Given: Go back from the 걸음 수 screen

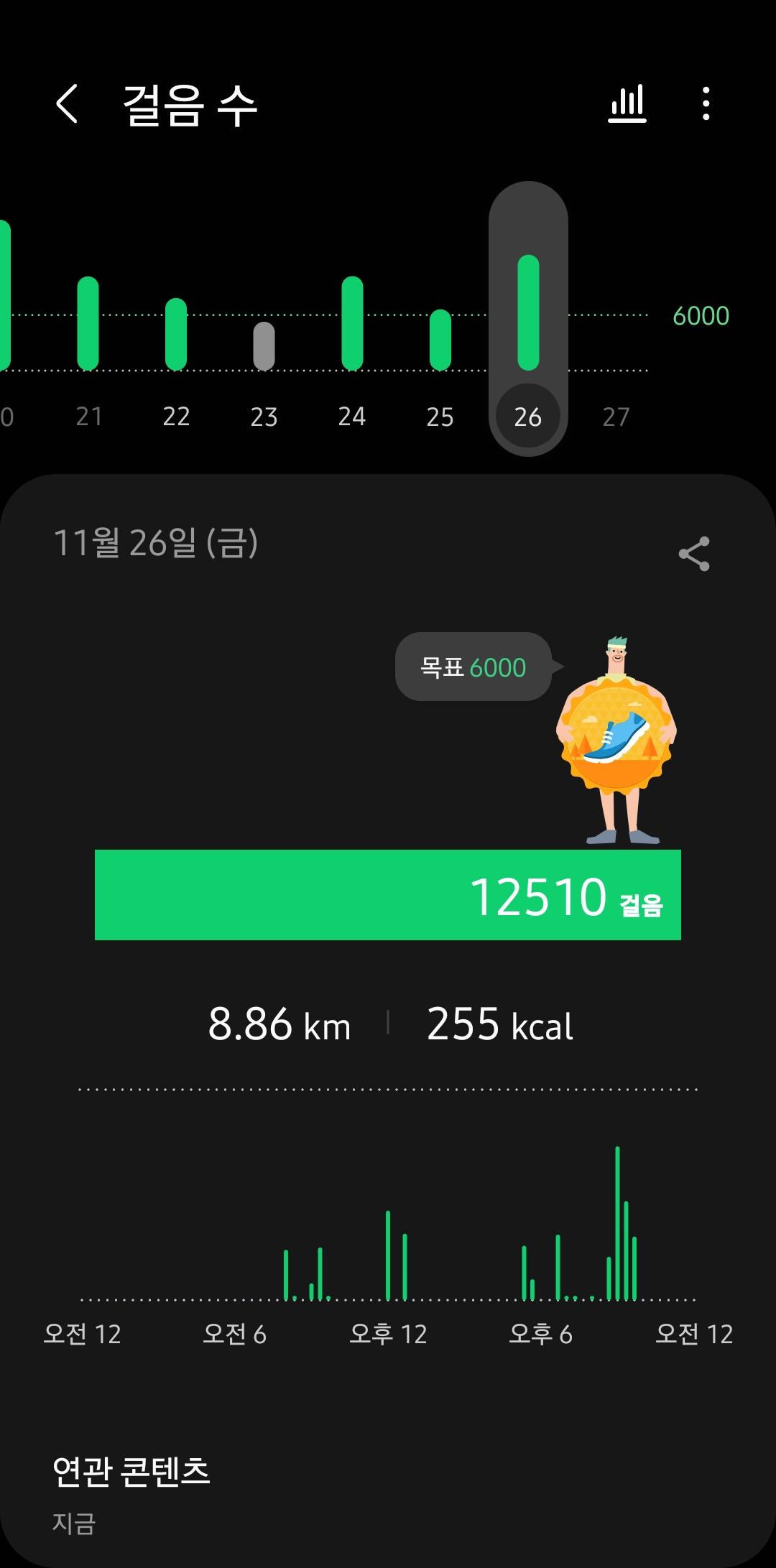Looking at the screenshot, I should pyautogui.click(x=67, y=104).
